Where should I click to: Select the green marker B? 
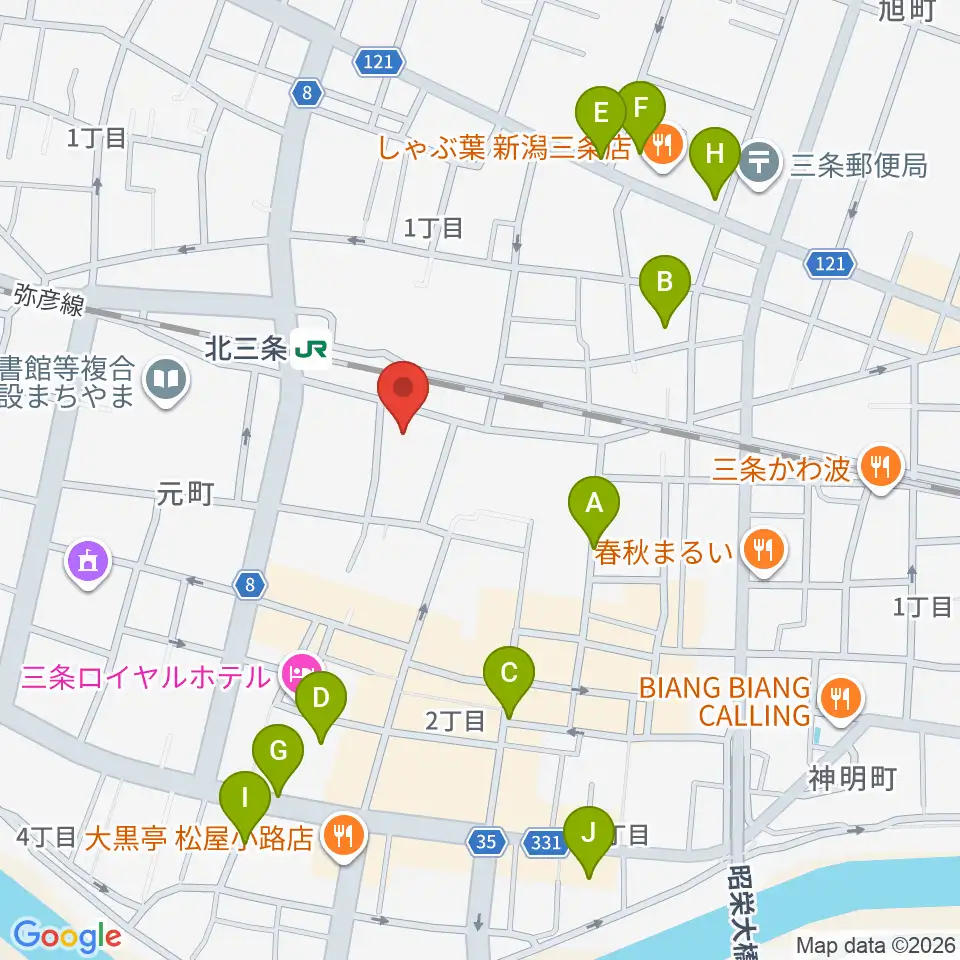[x=665, y=290]
